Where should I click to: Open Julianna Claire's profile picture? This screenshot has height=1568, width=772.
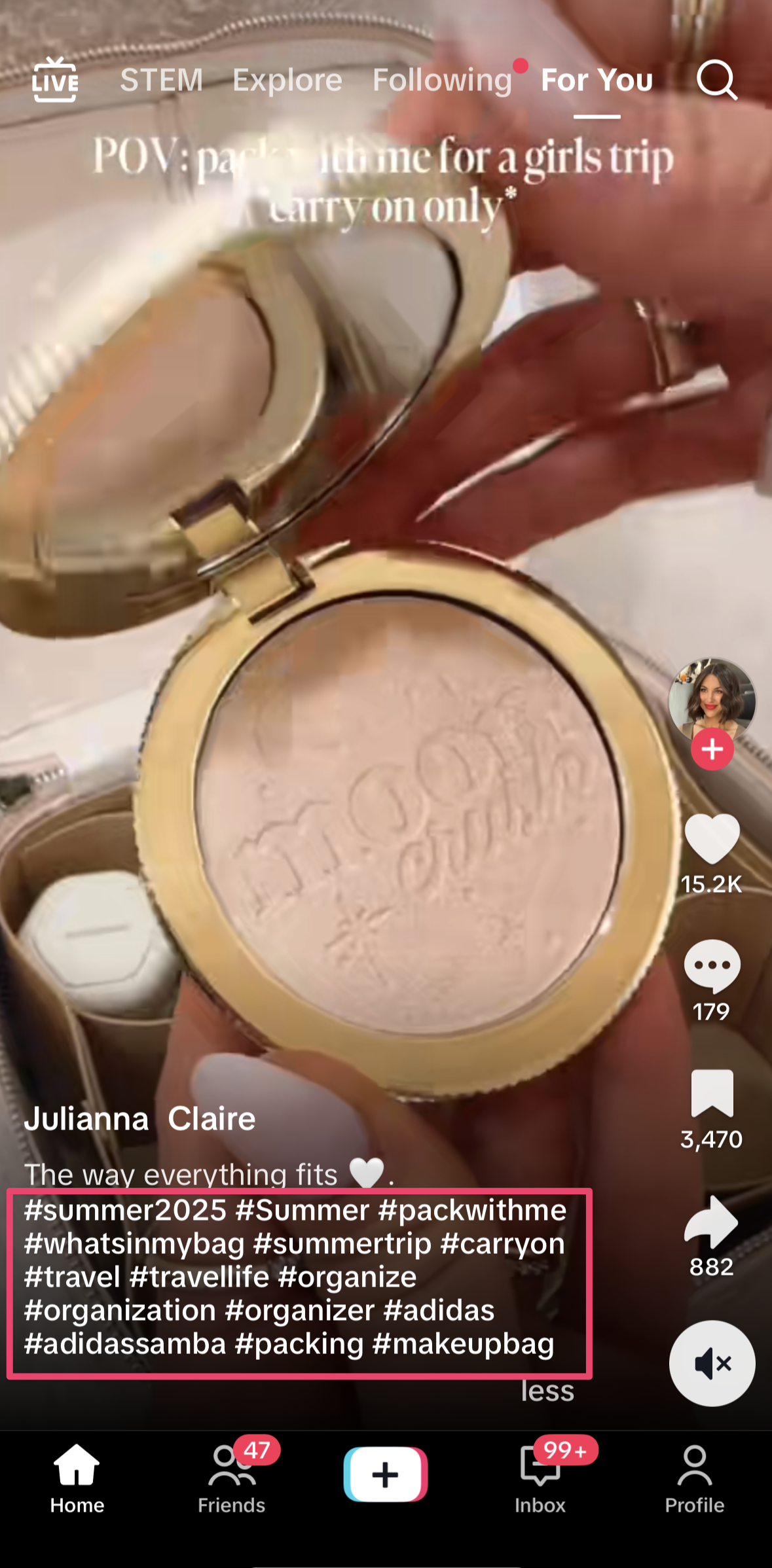point(712,700)
